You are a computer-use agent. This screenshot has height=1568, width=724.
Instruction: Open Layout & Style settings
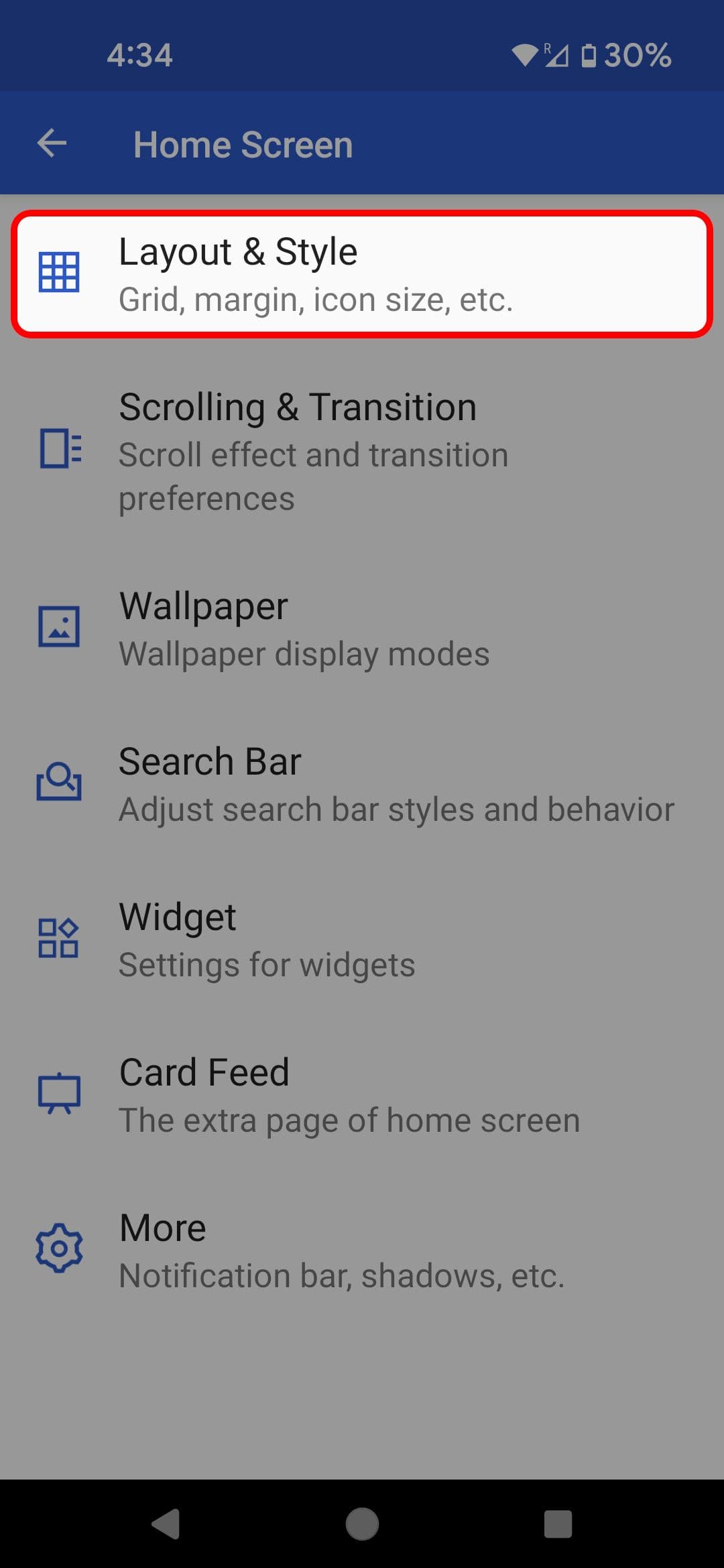click(x=362, y=271)
